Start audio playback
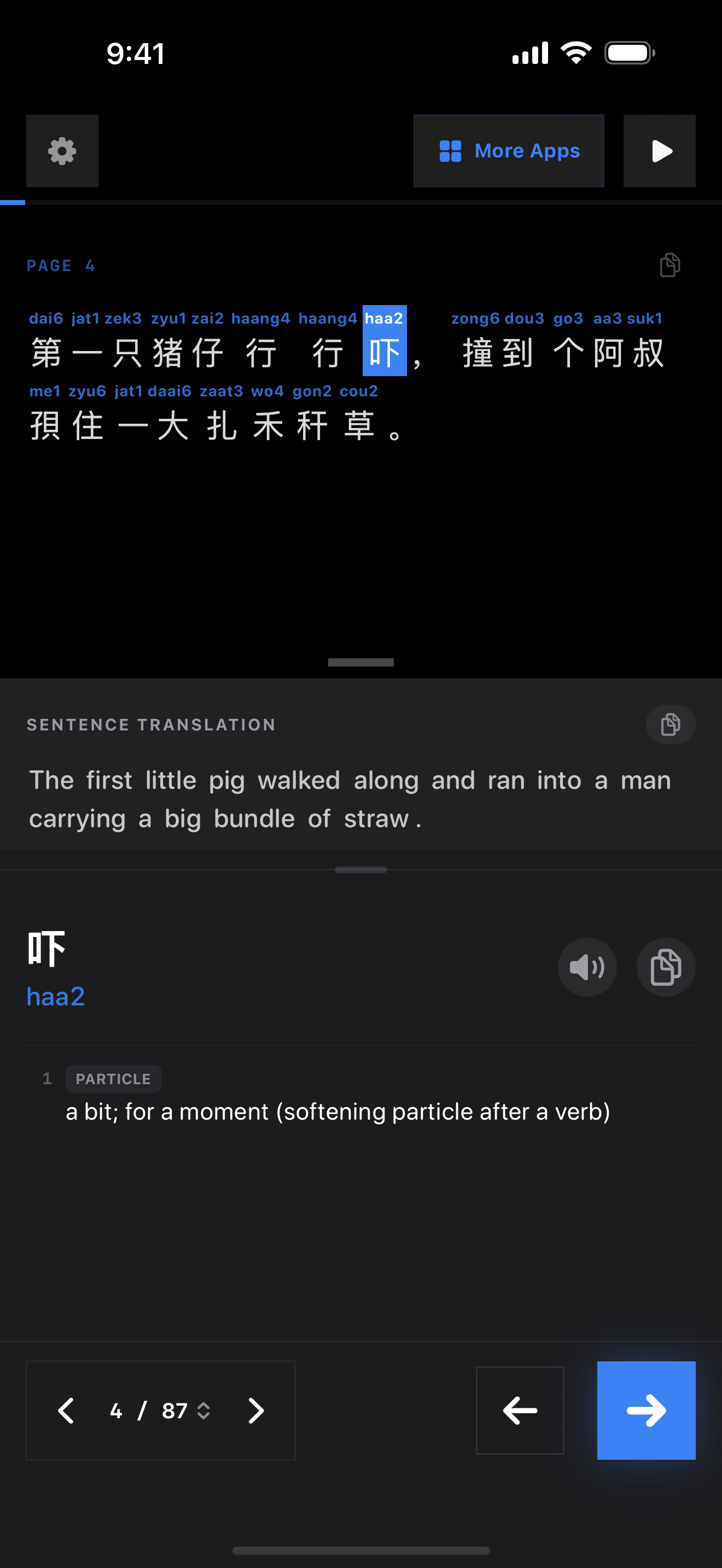 [x=659, y=151]
